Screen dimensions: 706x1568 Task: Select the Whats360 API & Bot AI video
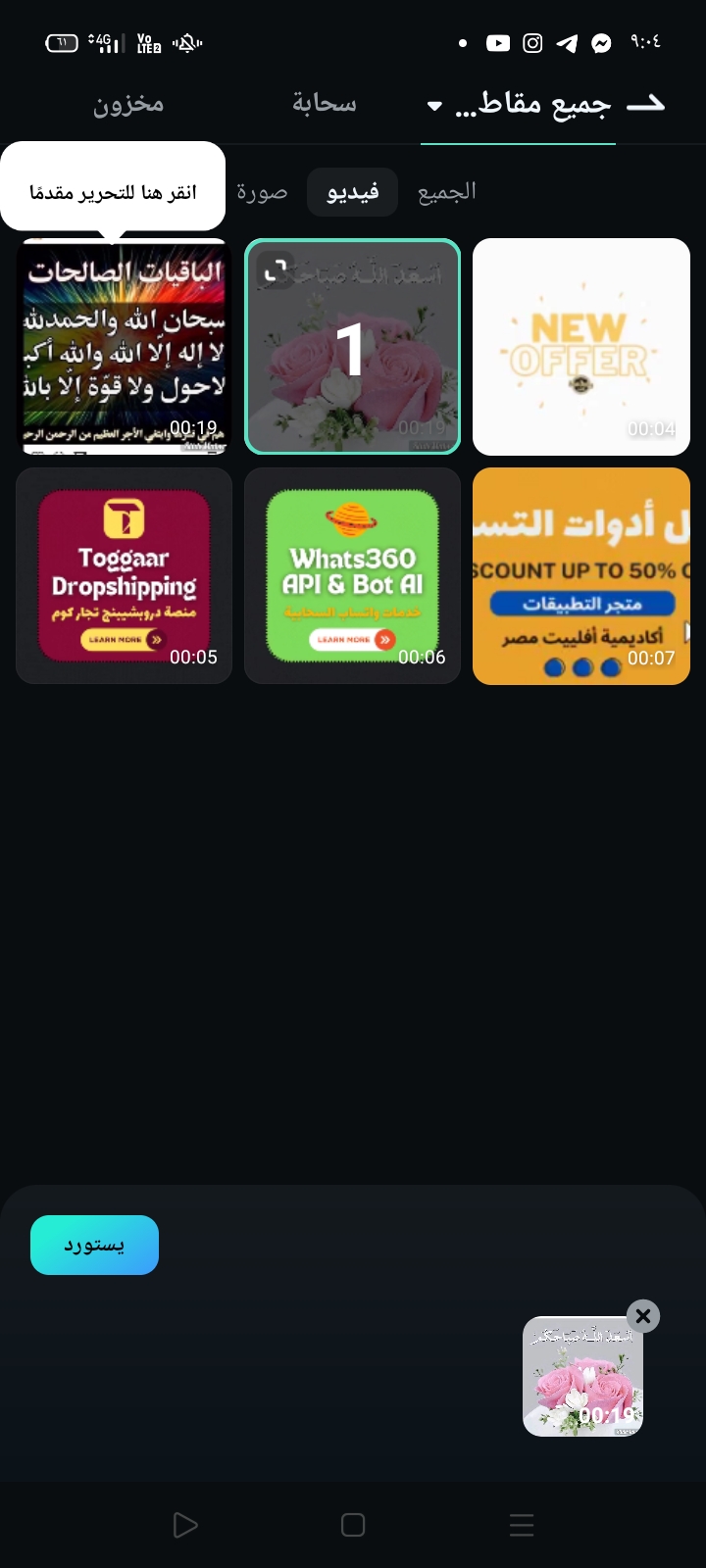point(352,576)
